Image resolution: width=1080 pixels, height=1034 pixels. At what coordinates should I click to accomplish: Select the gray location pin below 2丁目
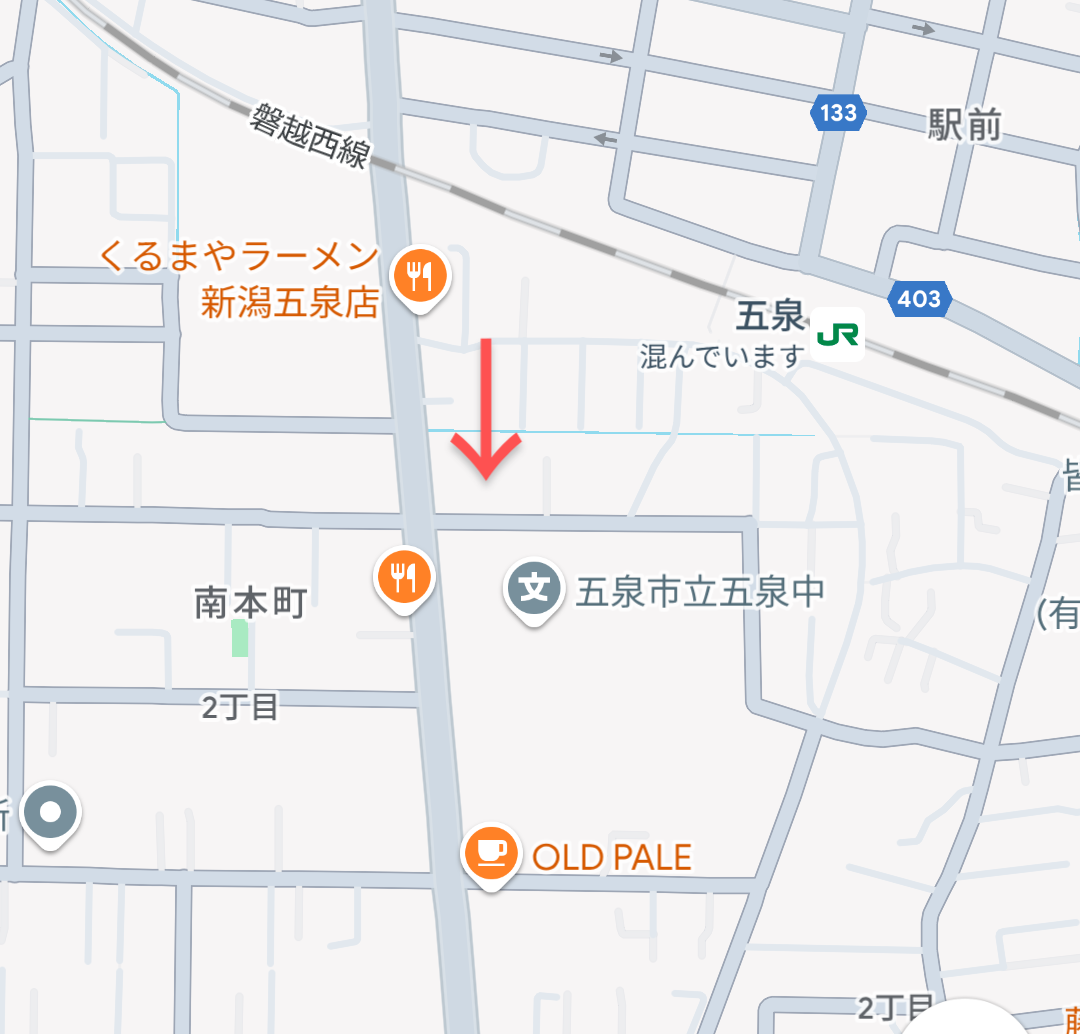tap(52, 810)
